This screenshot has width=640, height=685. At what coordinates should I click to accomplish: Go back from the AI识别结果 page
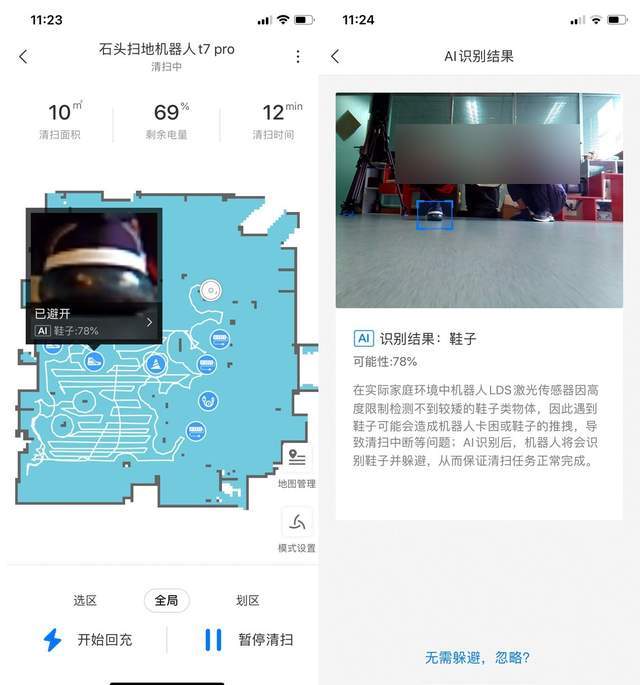335,57
